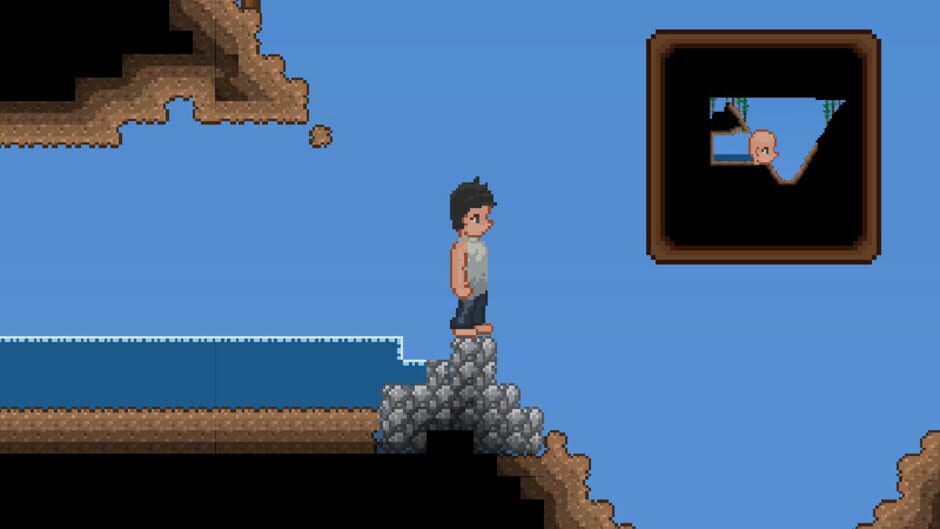Expand the framed minimap
Image resolution: width=940 pixels, height=529 pixels.
click(x=763, y=147)
